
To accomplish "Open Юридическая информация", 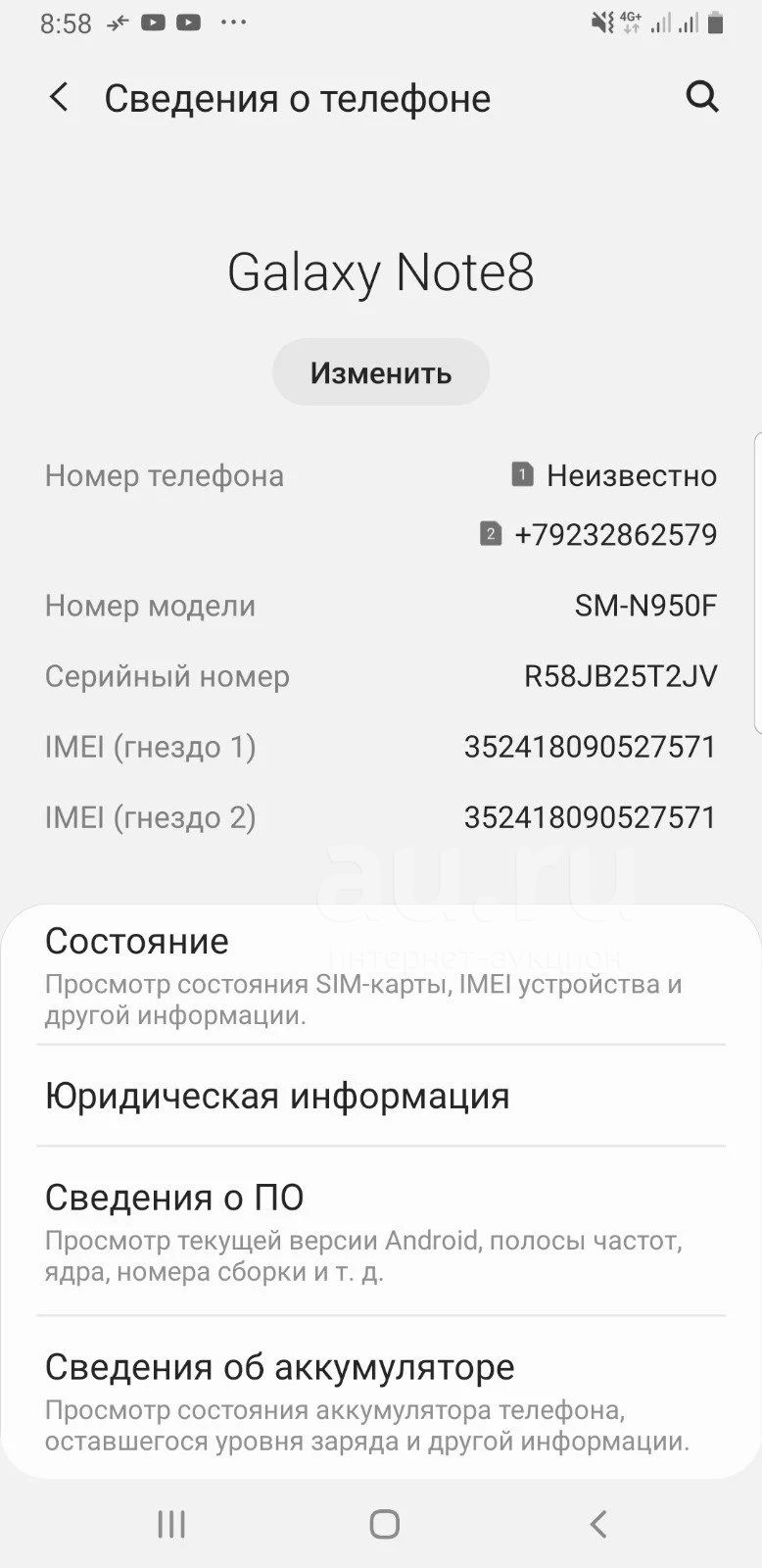I will click(381, 1096).
